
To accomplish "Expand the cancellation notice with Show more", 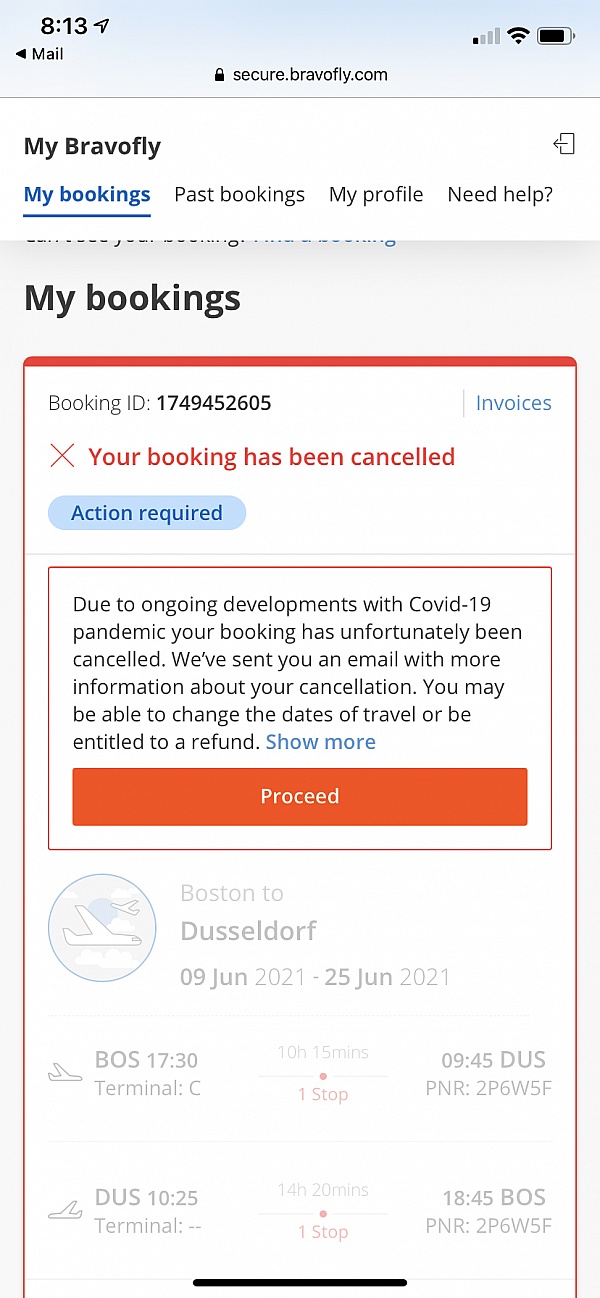I will point(320,742).
